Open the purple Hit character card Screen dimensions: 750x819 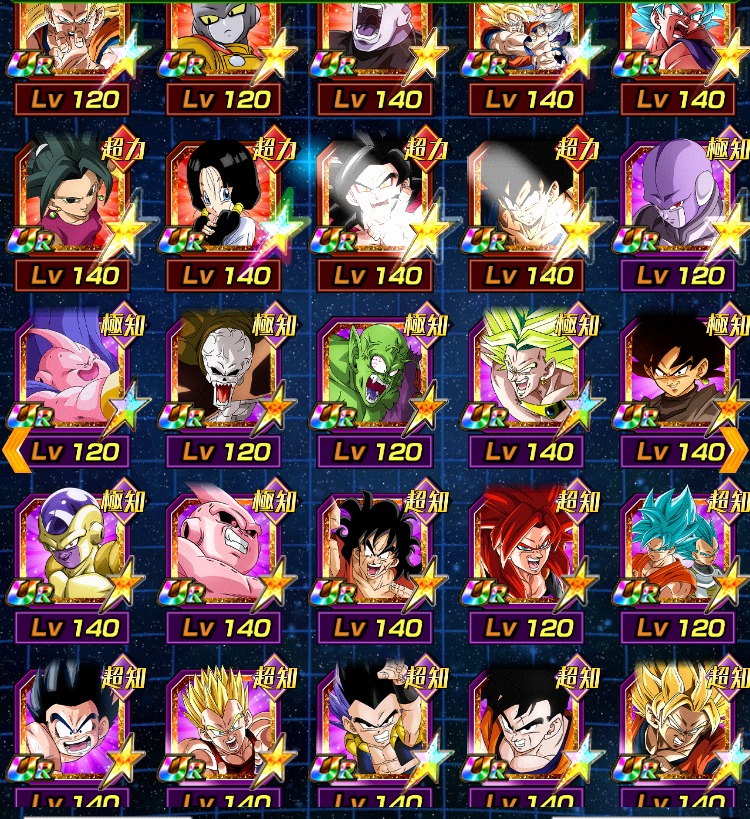click(678, 200)
